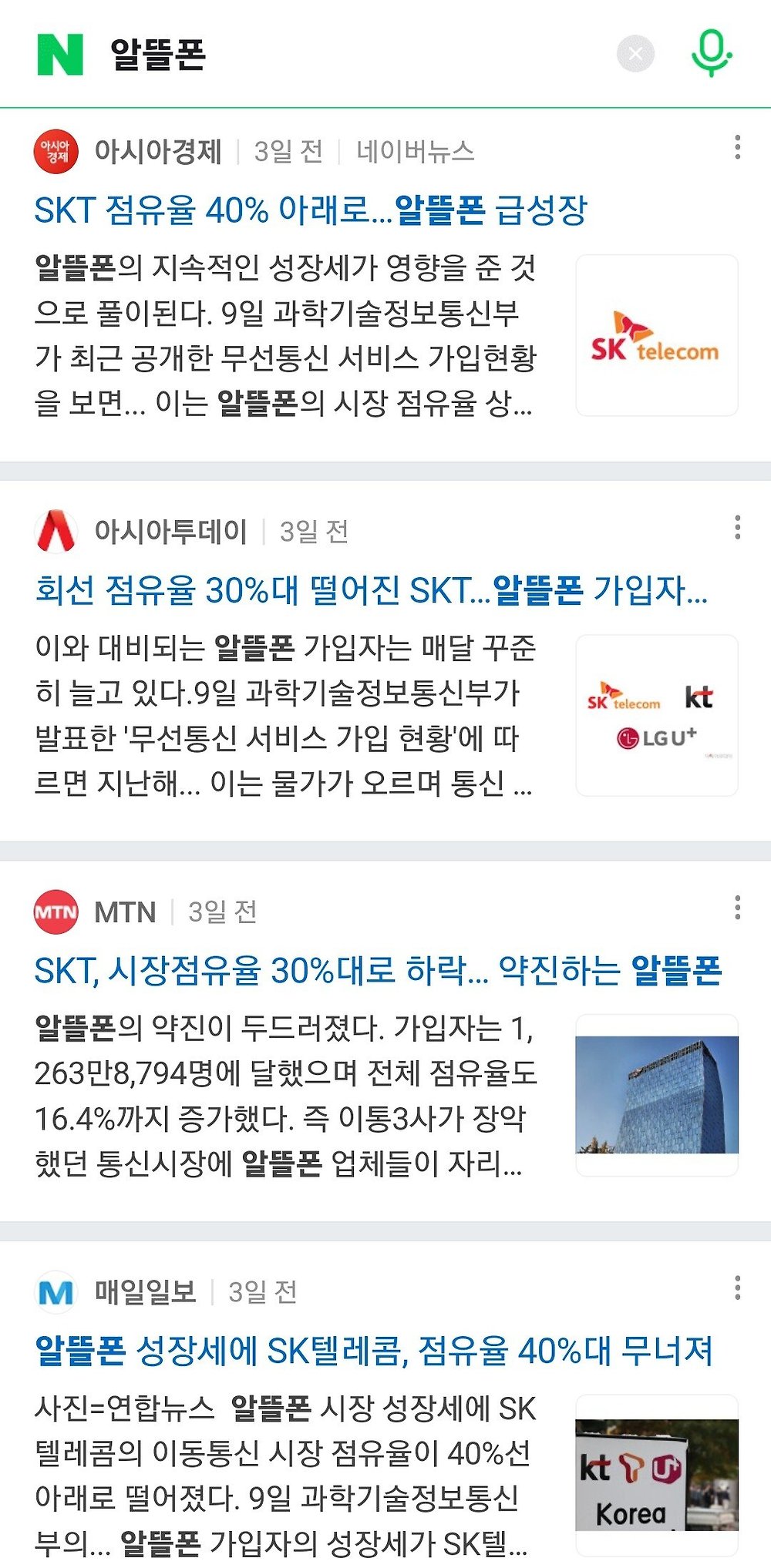
Task: Start voice search with the microphone
Action: coord(711,53)
